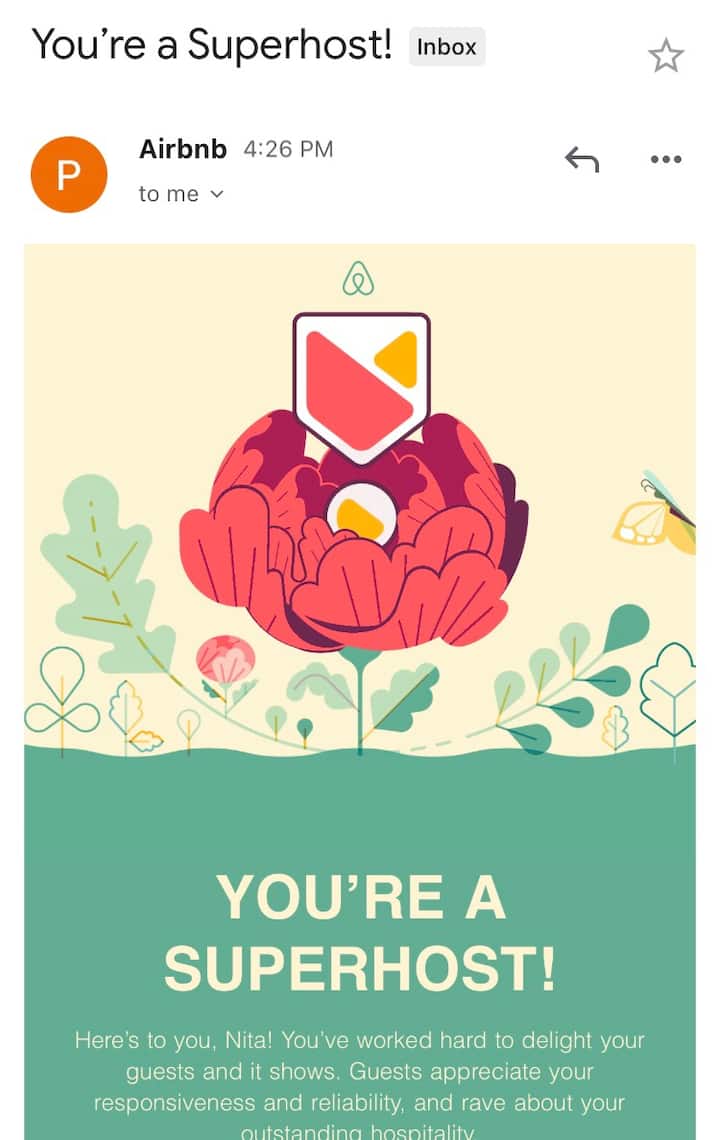Reply to the Airbnb email
The width and height of the screenshot is (720, 1140).
point(582,159)
